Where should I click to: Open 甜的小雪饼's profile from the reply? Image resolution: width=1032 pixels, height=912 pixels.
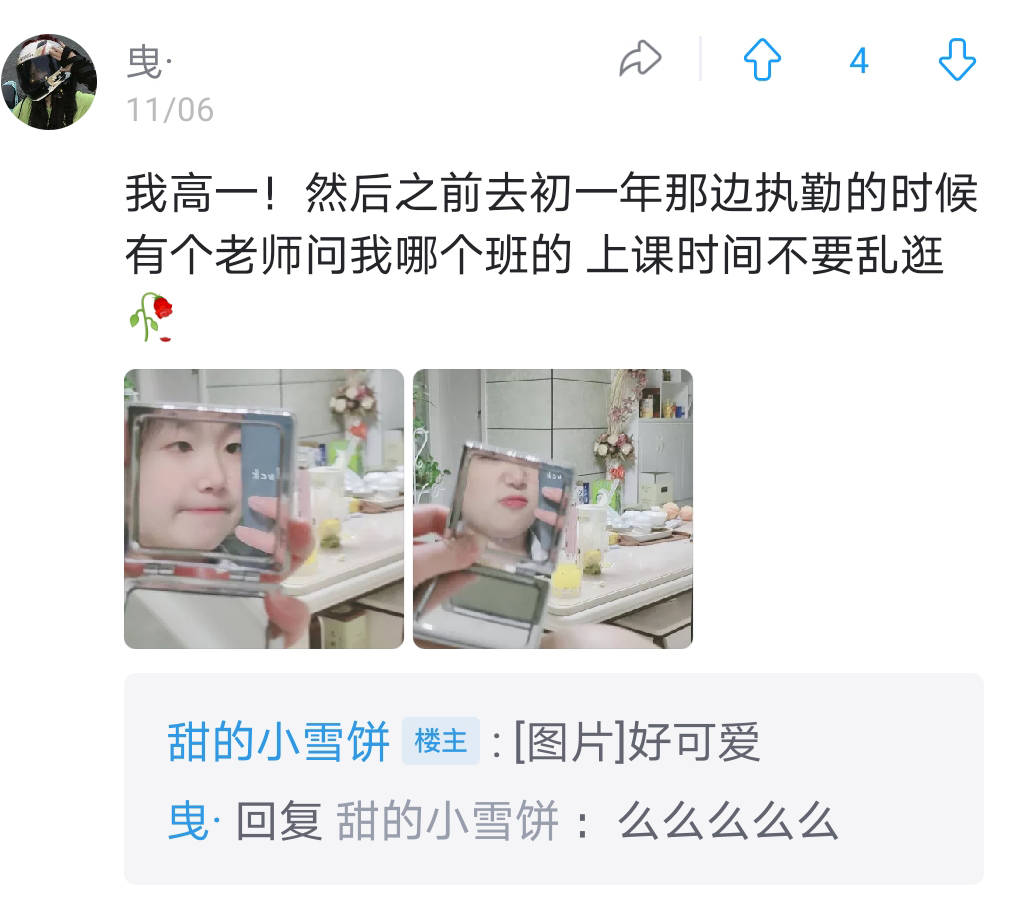point(278,743)
